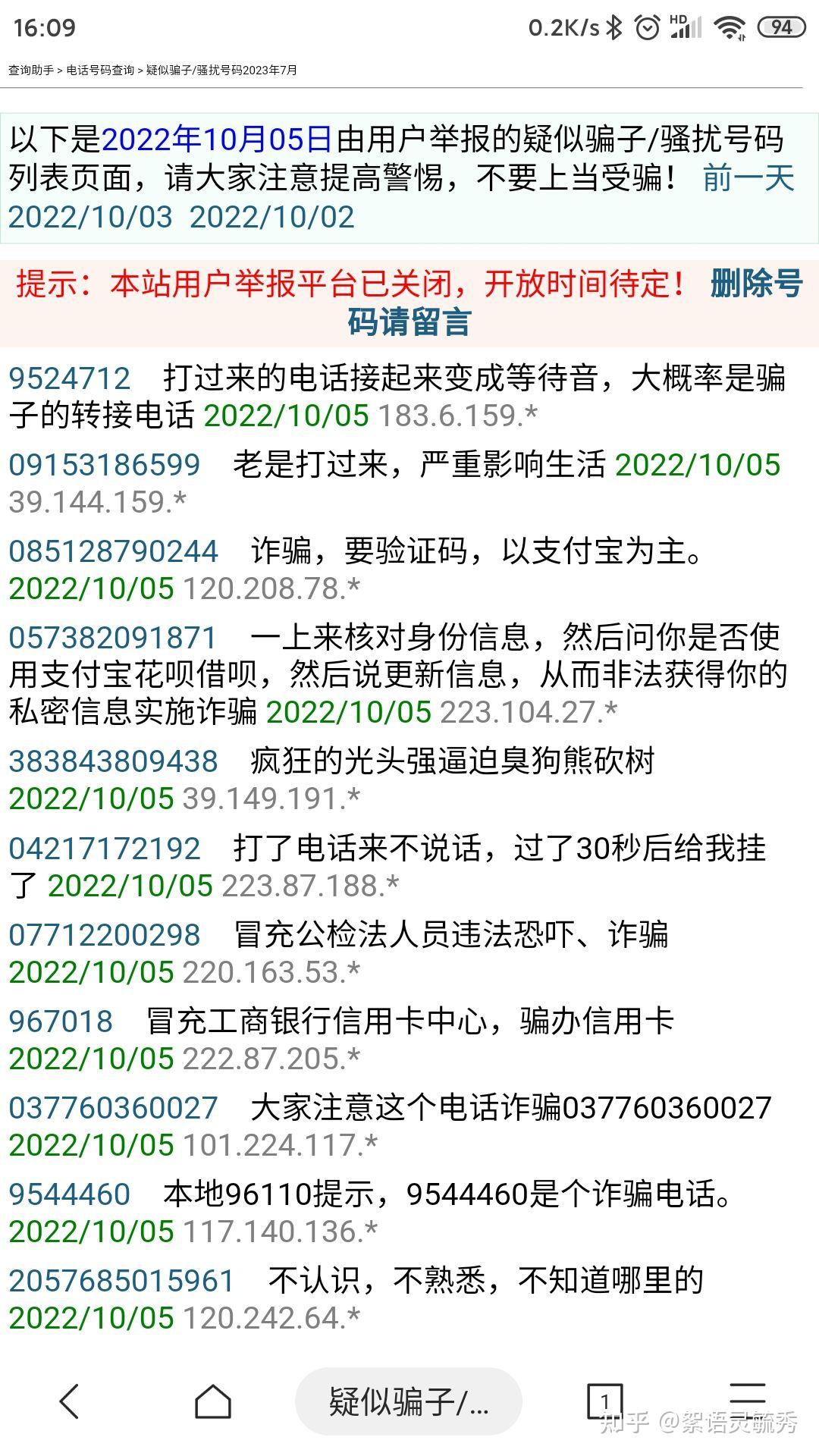Open the 删除号码请留言 message link
Image resolution: width=819 pixels, height=1456 pixels.
(x=409, y=320)
